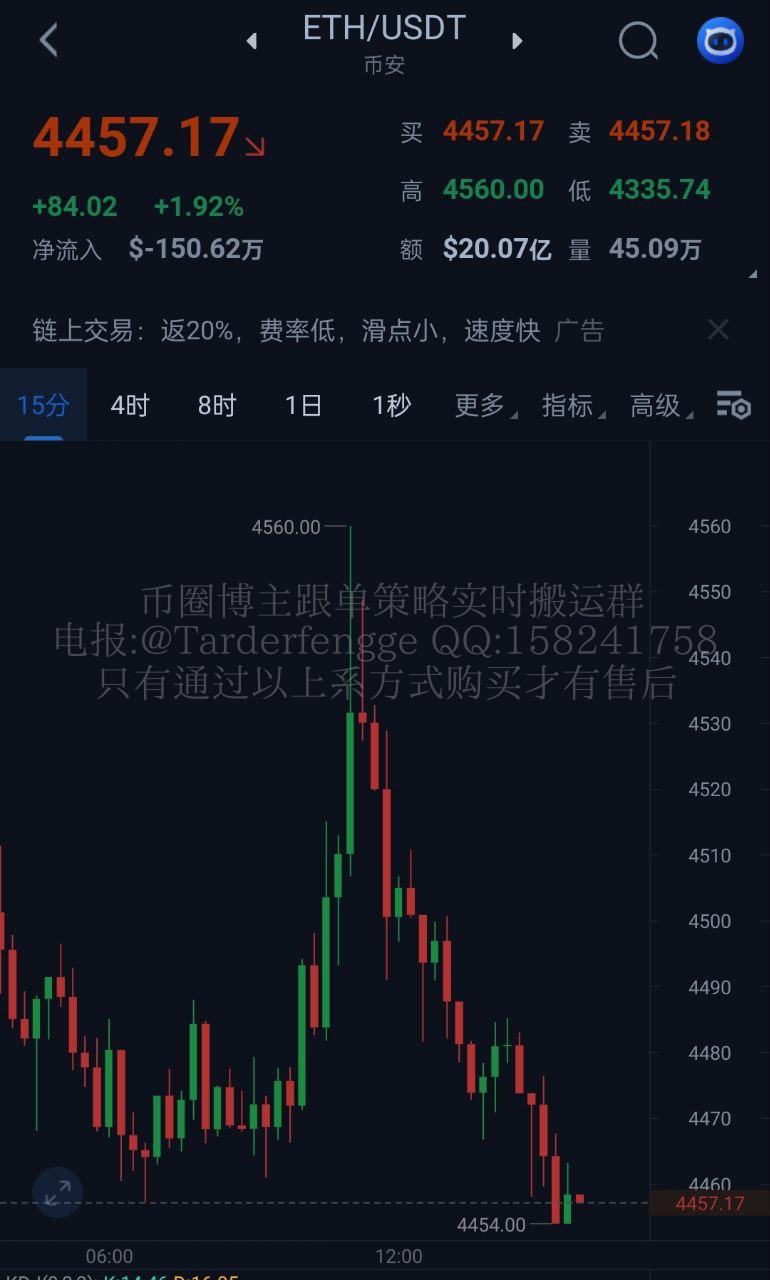Open the 指标 indicators dropdown
Viewport: 770px width, 1280px height.
pyautogui.click(x=572, y=405)
